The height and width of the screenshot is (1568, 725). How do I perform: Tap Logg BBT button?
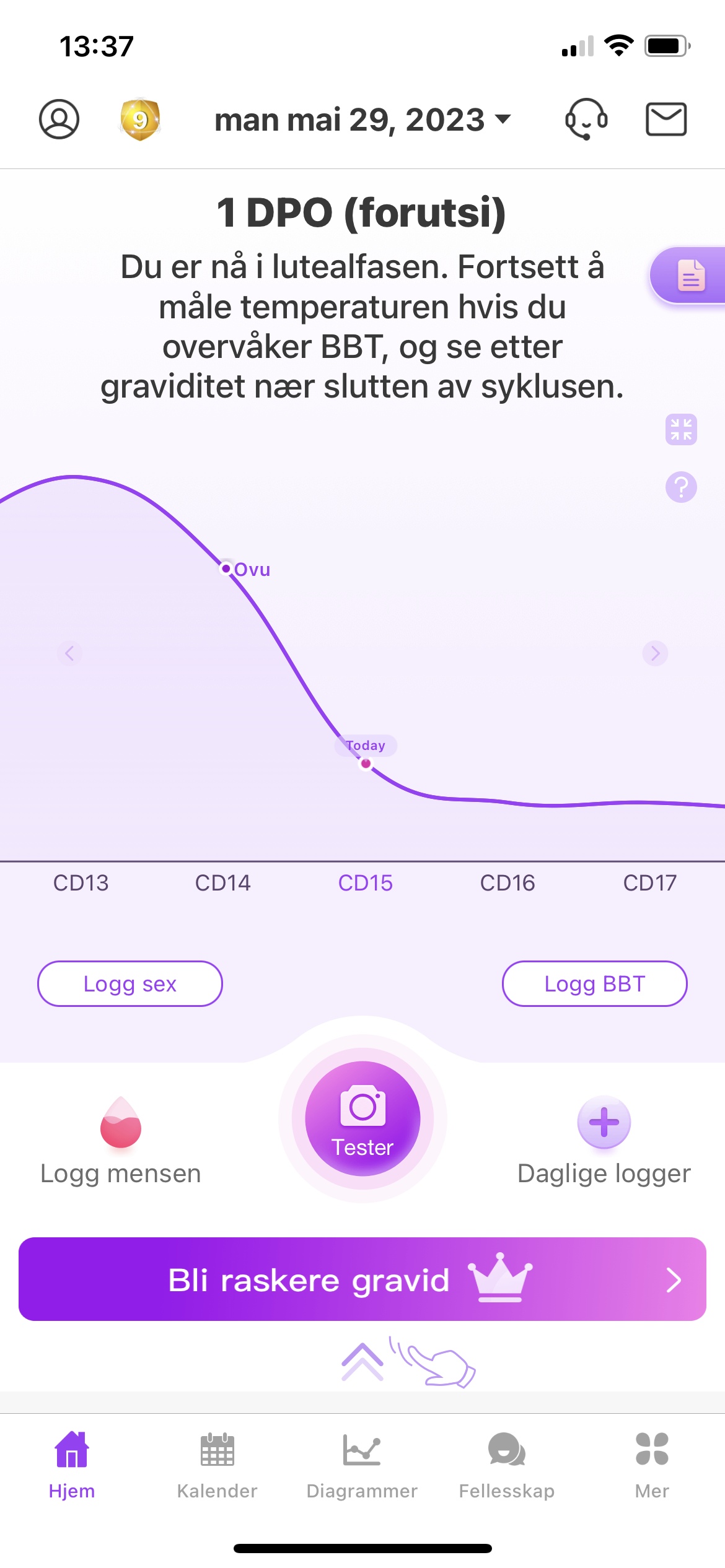coord(594,983)
